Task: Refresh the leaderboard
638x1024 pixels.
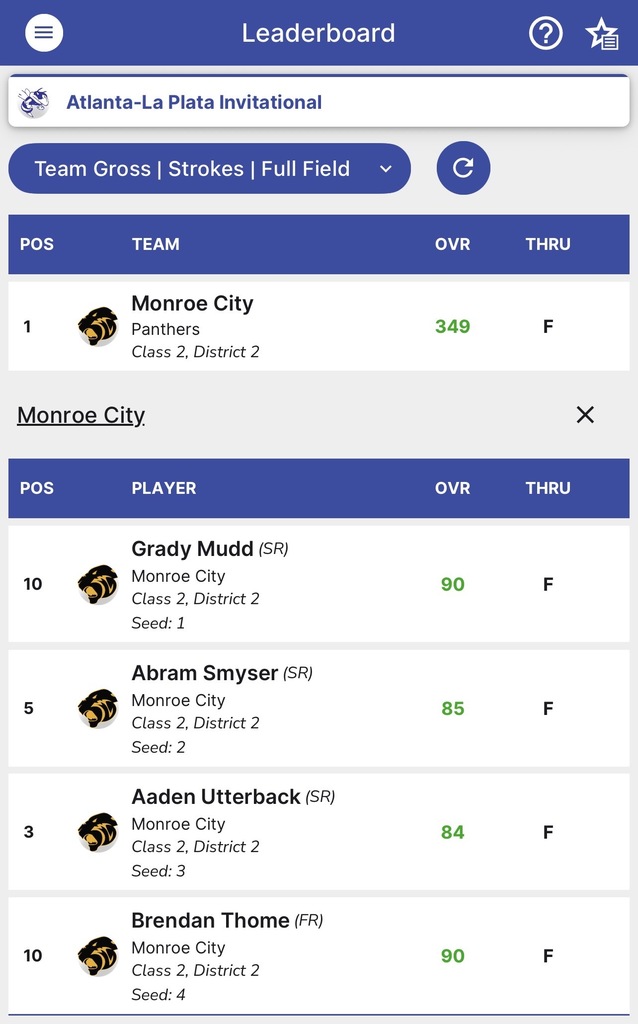Action: click(463, 168)
